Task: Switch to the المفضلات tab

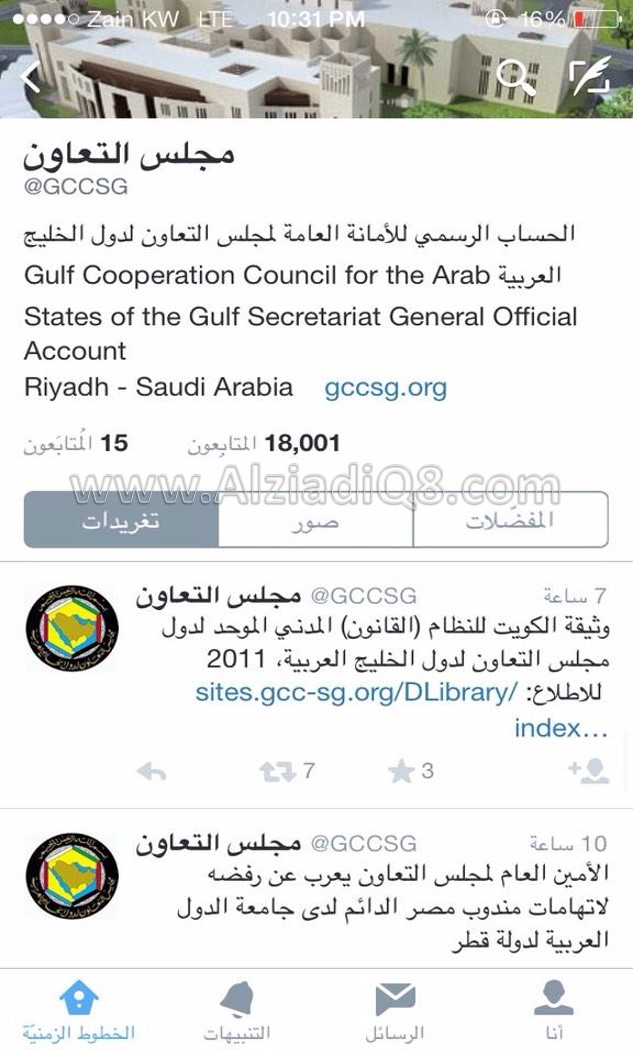Action: [511, 520]
